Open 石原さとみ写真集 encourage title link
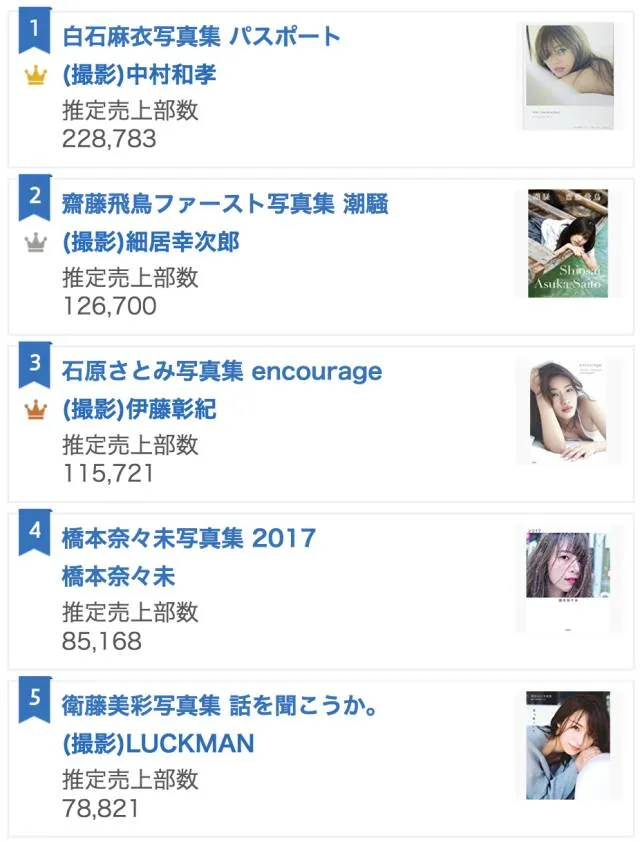640x842 pixels. pos(222,371)
